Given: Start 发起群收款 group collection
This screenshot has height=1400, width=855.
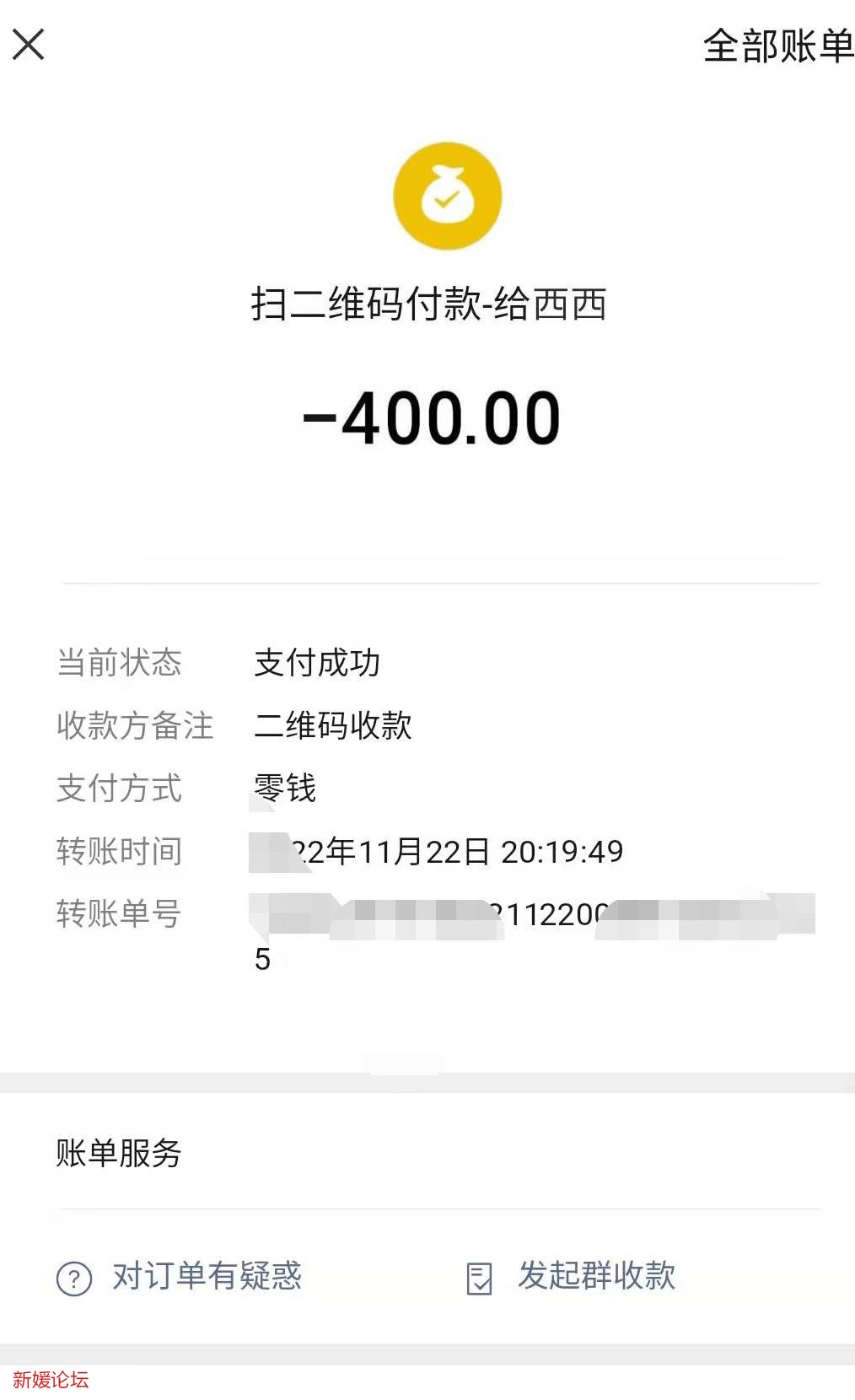Looking at the screenshot, I should [572, 1277].
